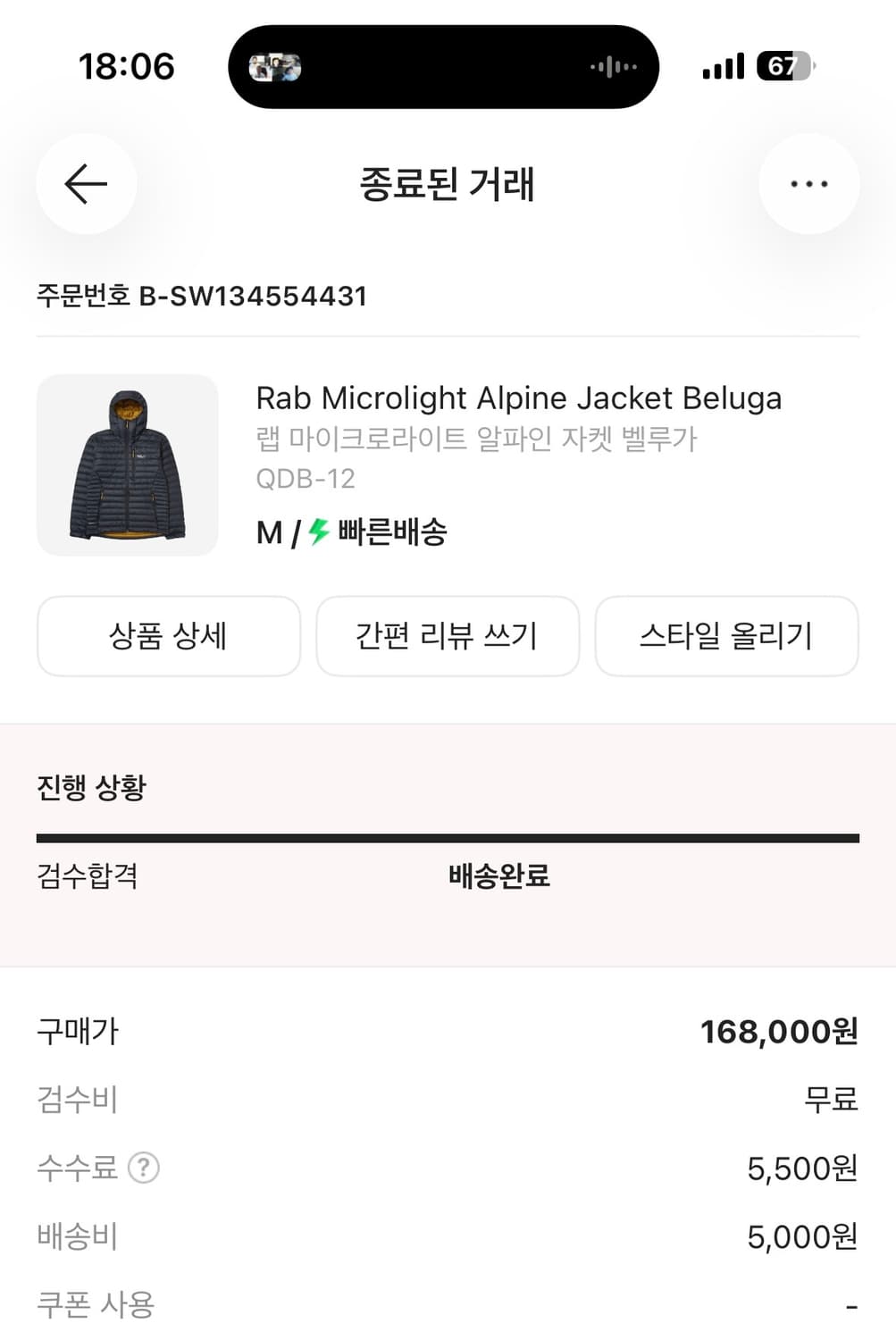The image size is (896, 1340).
Task: Tap the 쿠폰 사용 row
Action: pos(447,1304)
